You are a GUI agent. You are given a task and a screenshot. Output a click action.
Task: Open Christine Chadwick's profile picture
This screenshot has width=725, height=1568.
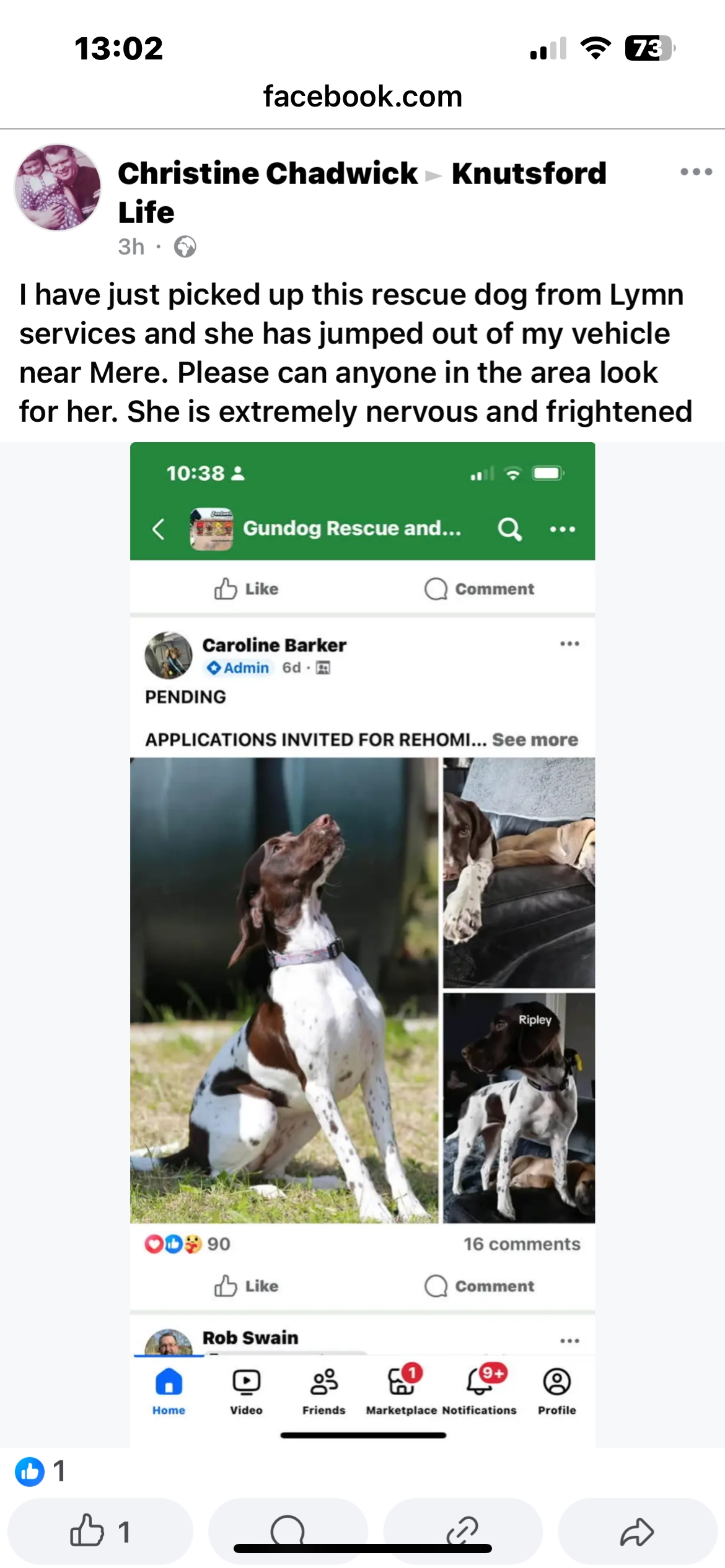tap(58, 188)
